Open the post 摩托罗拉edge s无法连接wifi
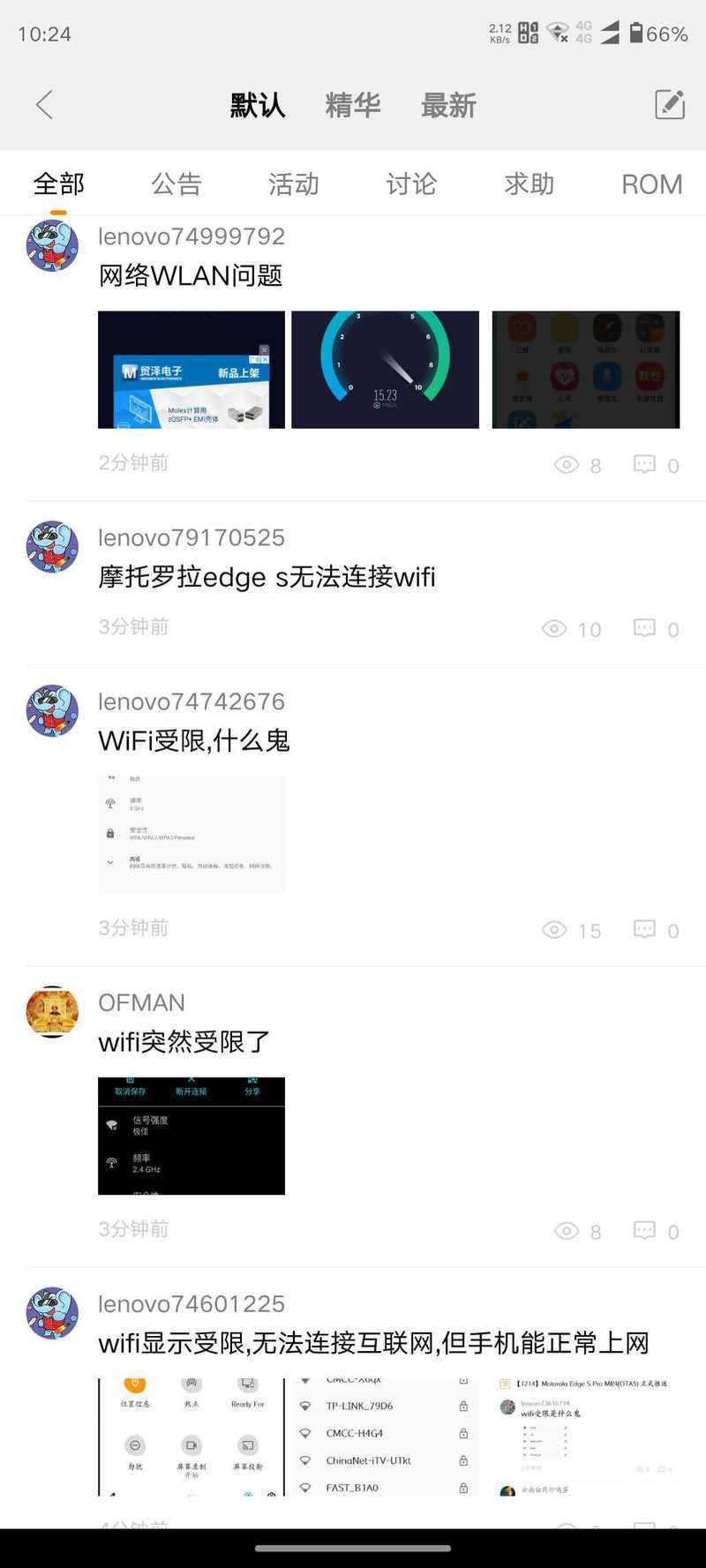Viewport: 706px width, 1568px height. coord(267,578)
